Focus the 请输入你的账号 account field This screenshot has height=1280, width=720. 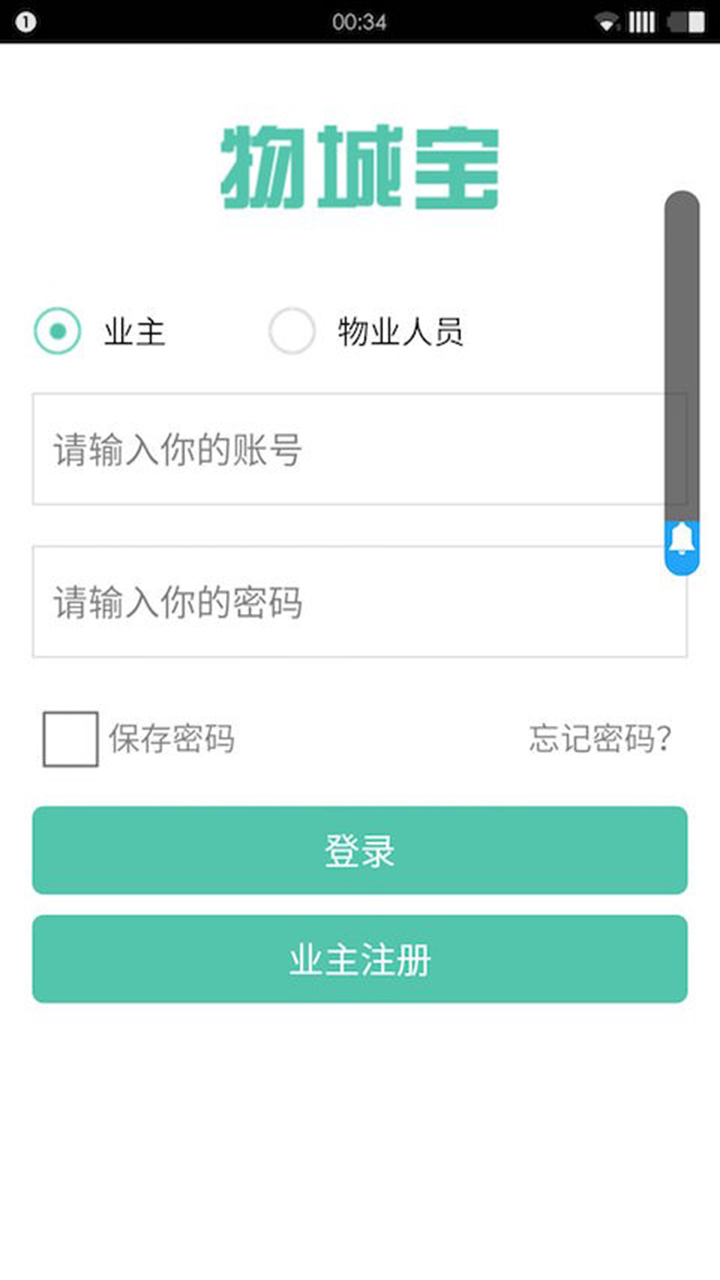pos(340,449)
